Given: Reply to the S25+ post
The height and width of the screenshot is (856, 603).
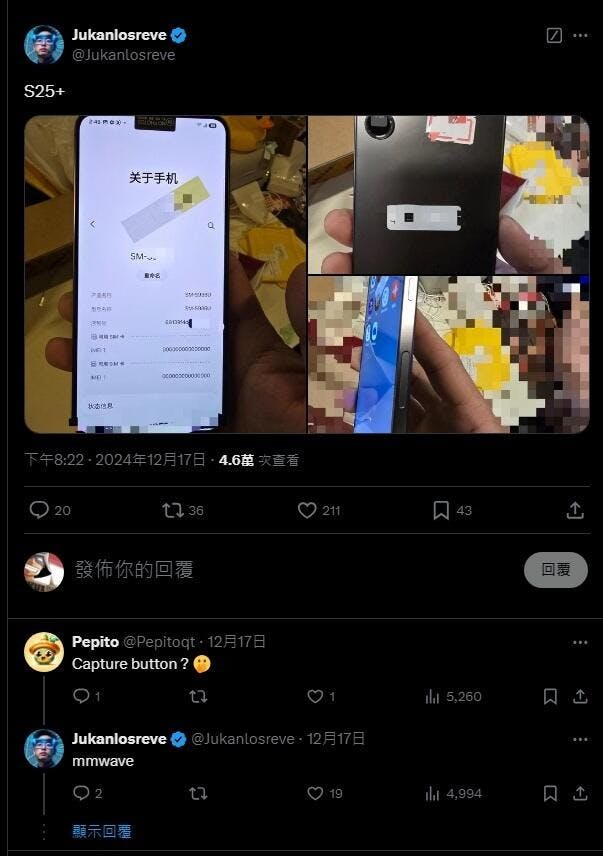Looking at the screenshot, I should point(39,510).
